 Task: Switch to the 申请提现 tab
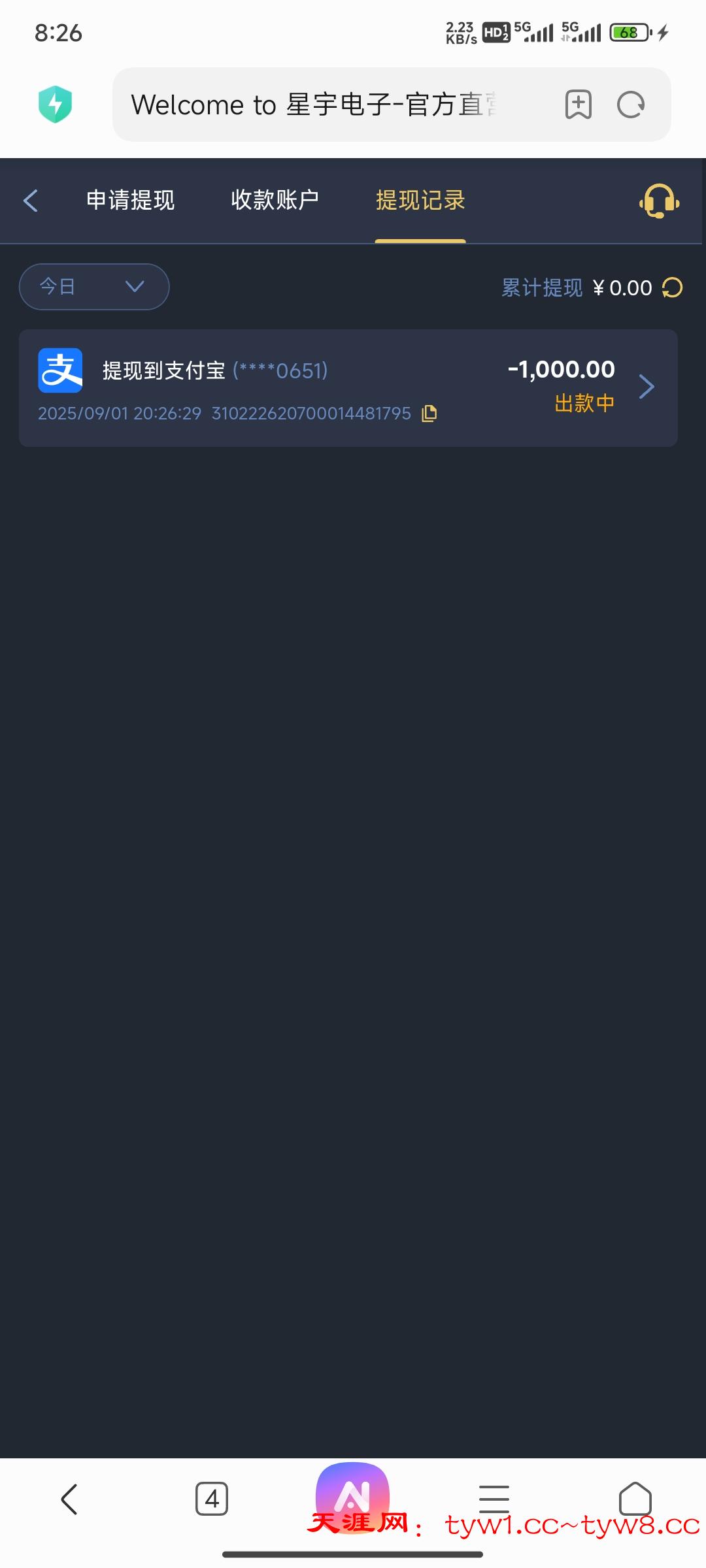coord(131,201)
